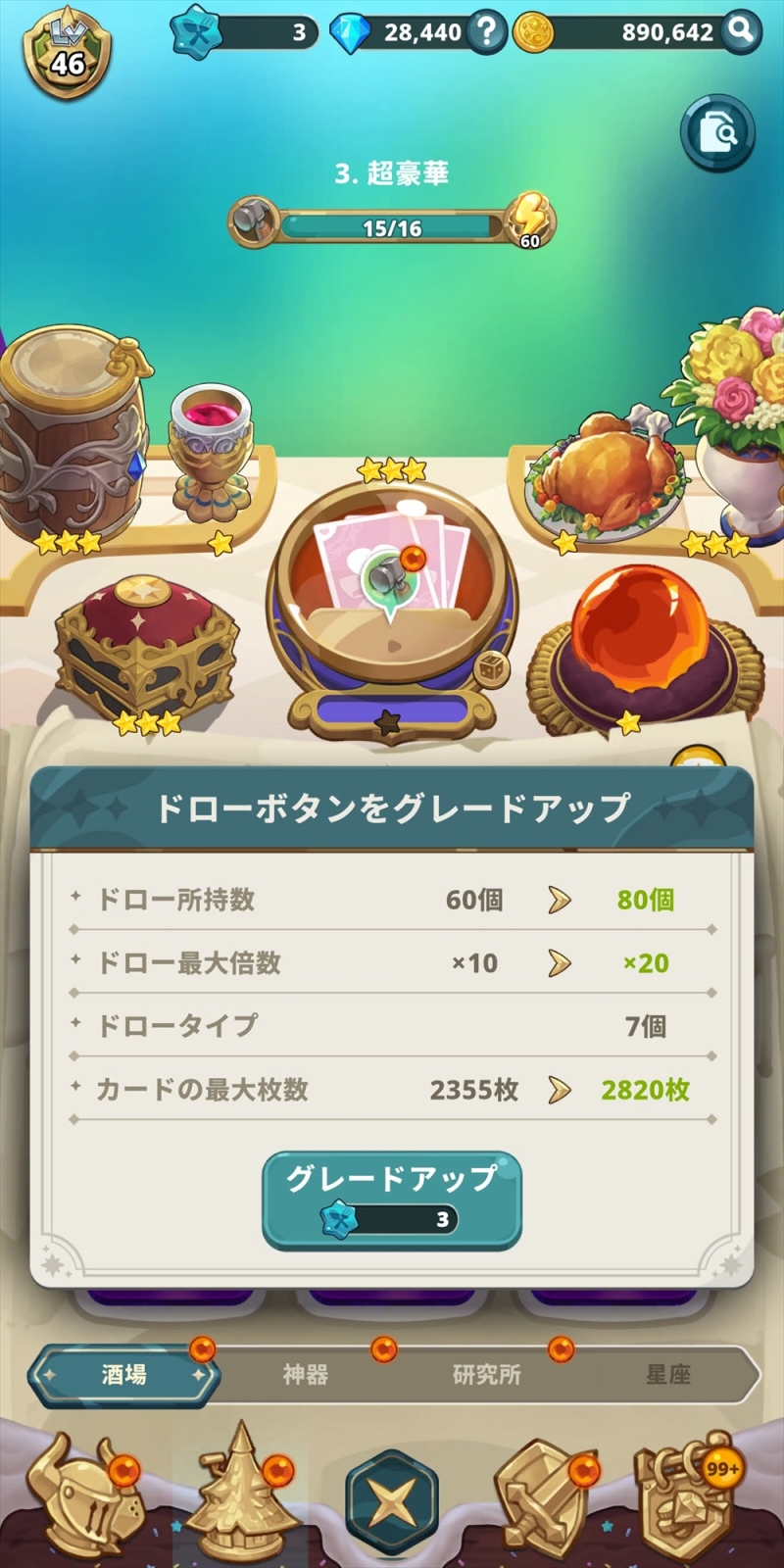The image size is (784, 1568).
Task: Tap the gold coin magnifier icon
Action: (741, 32)
